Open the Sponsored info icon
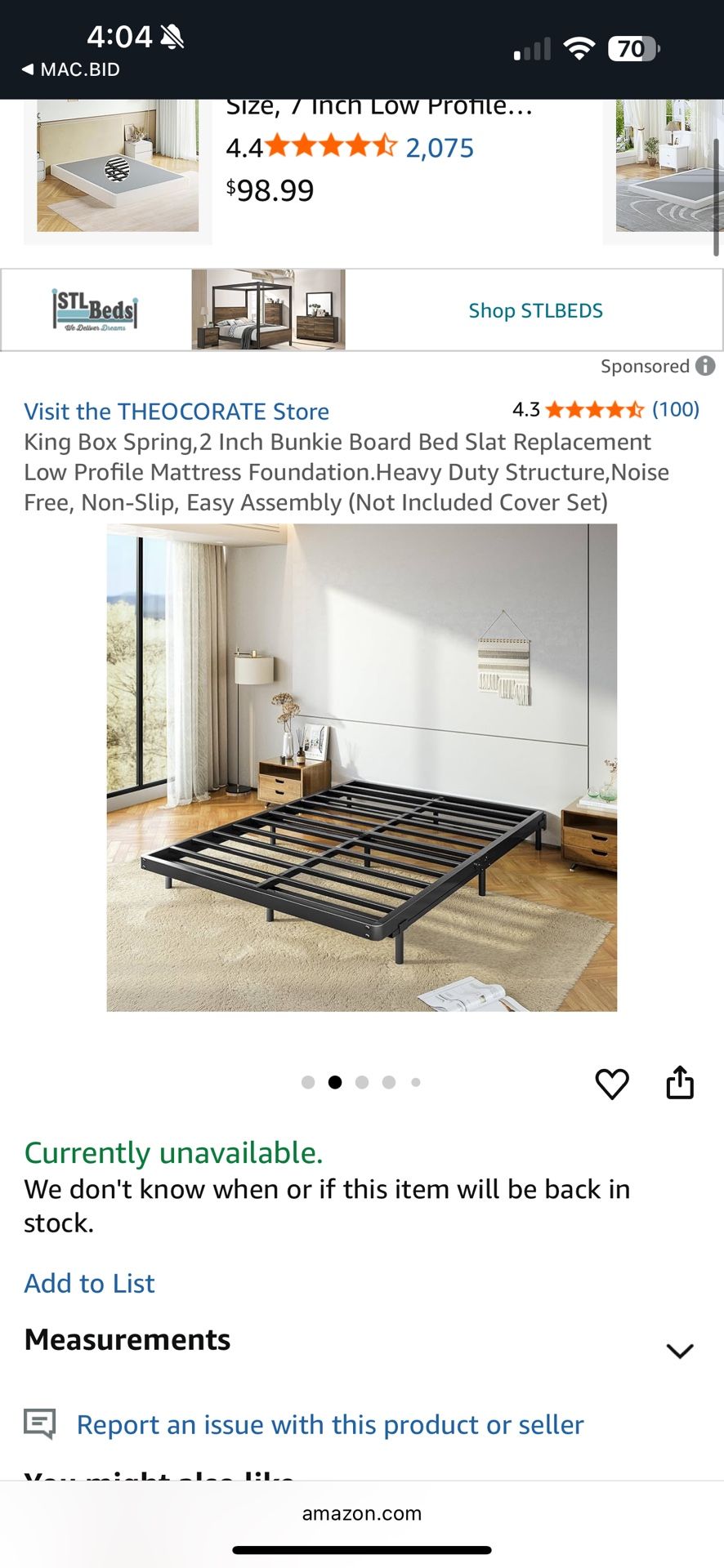Image resolution: width=724 pixels, height=1568 pixels. pyautogui.click(x=705, y=366)
